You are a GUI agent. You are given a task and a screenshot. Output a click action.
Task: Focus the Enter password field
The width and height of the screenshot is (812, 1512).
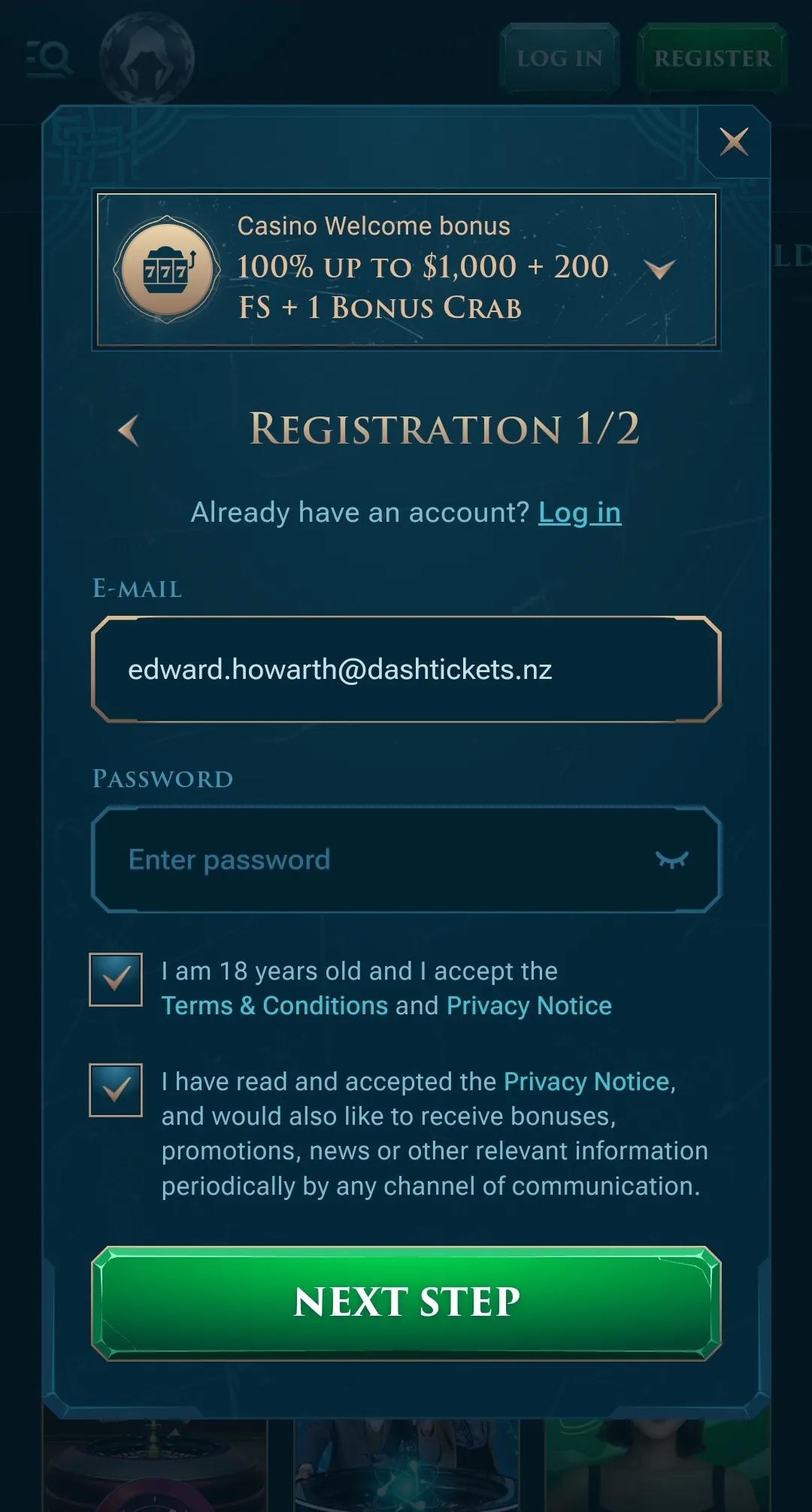[x=376, y=859]
